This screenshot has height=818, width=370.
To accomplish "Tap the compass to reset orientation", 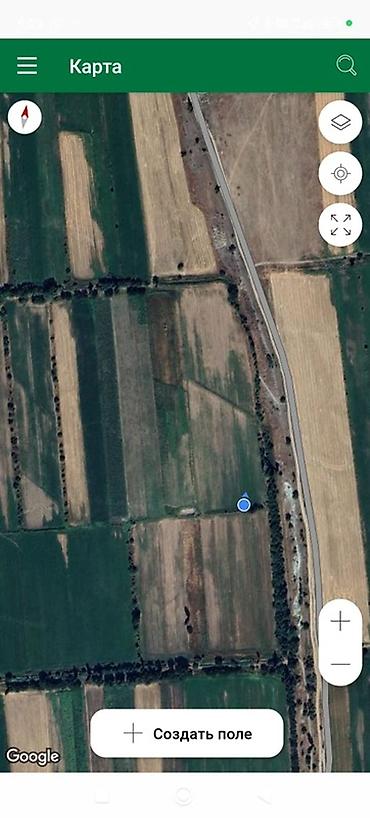I will tap(25, 117).
